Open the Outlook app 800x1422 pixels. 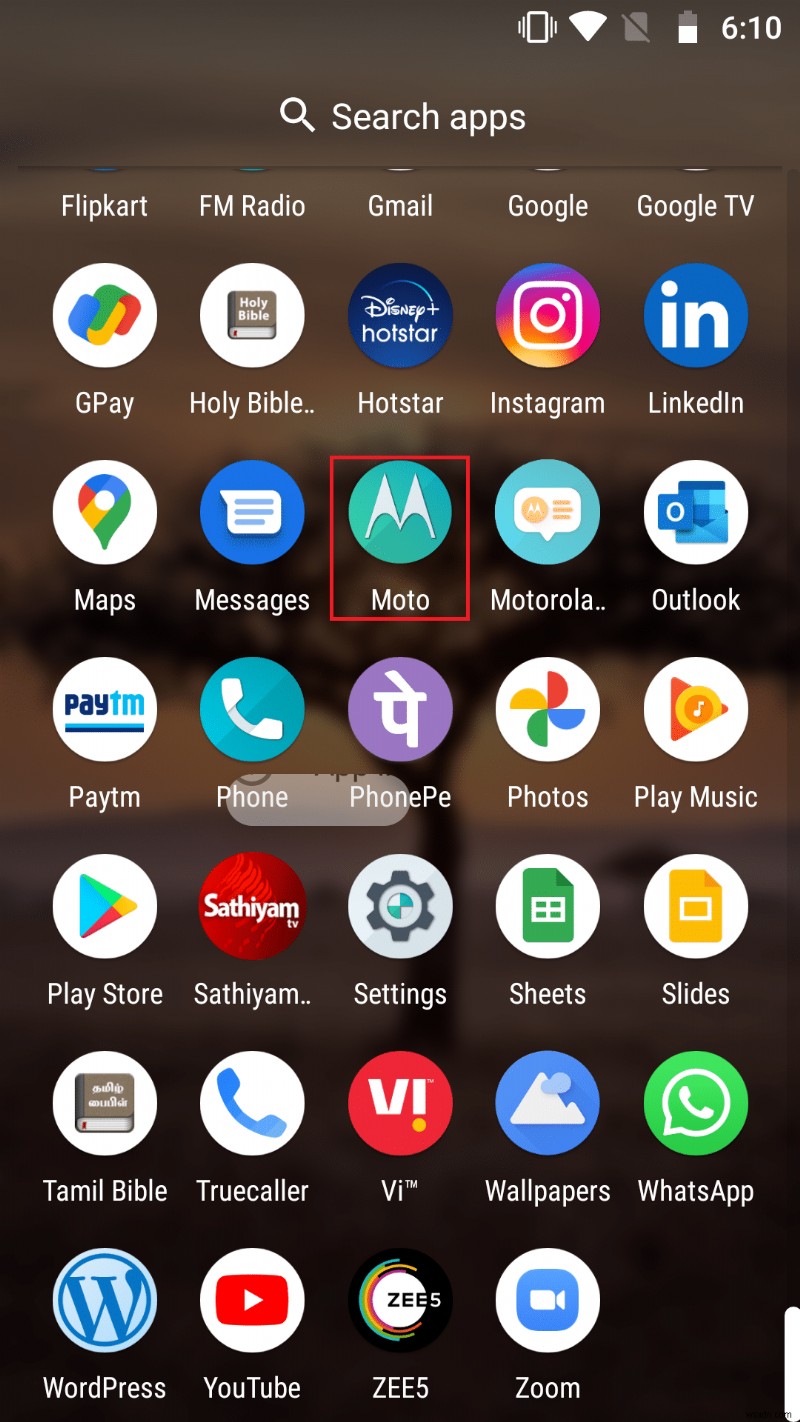695,511
